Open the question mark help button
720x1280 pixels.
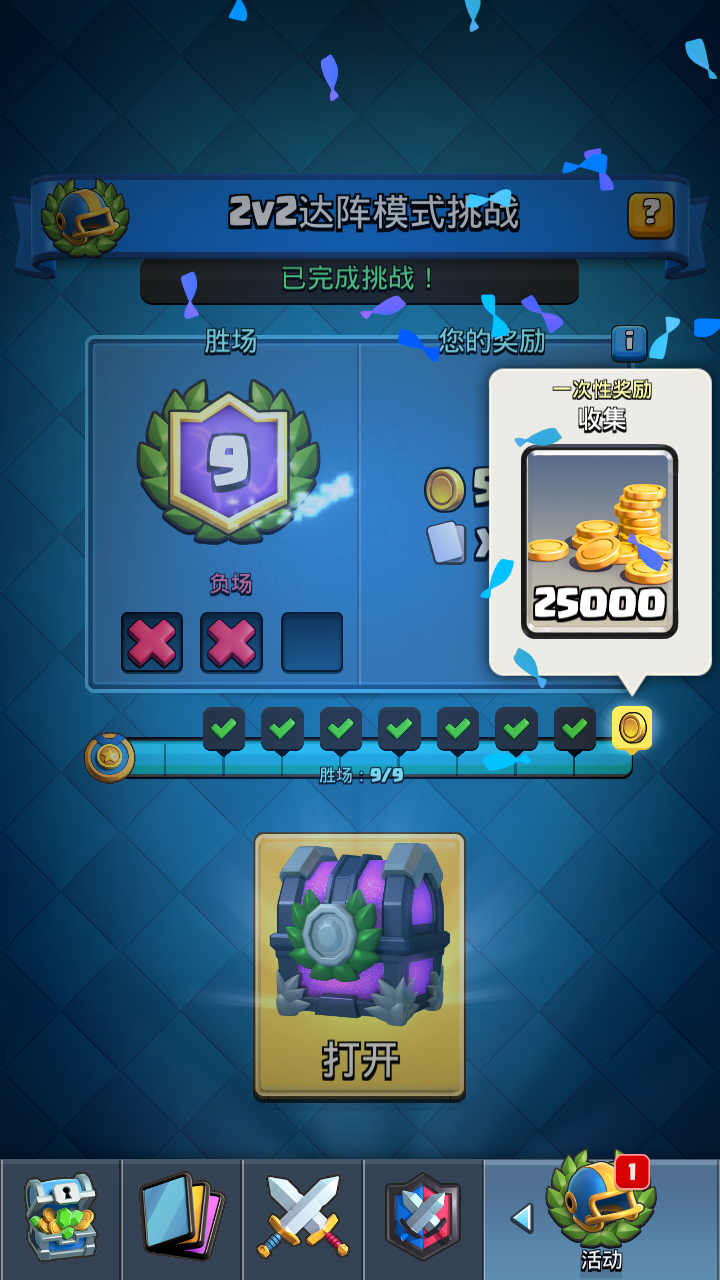[651, 214]
